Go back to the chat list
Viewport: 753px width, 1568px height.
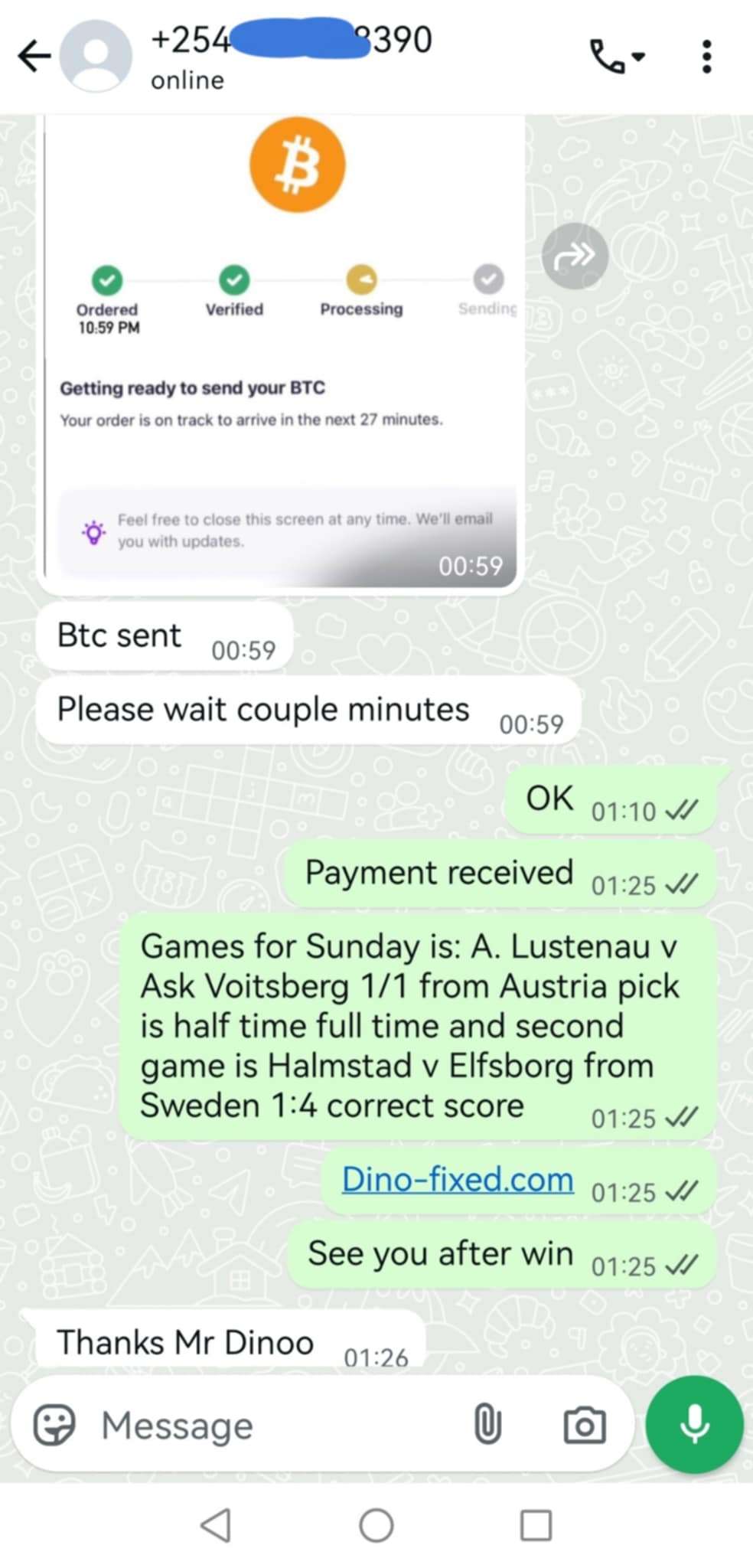click(34, 56)
